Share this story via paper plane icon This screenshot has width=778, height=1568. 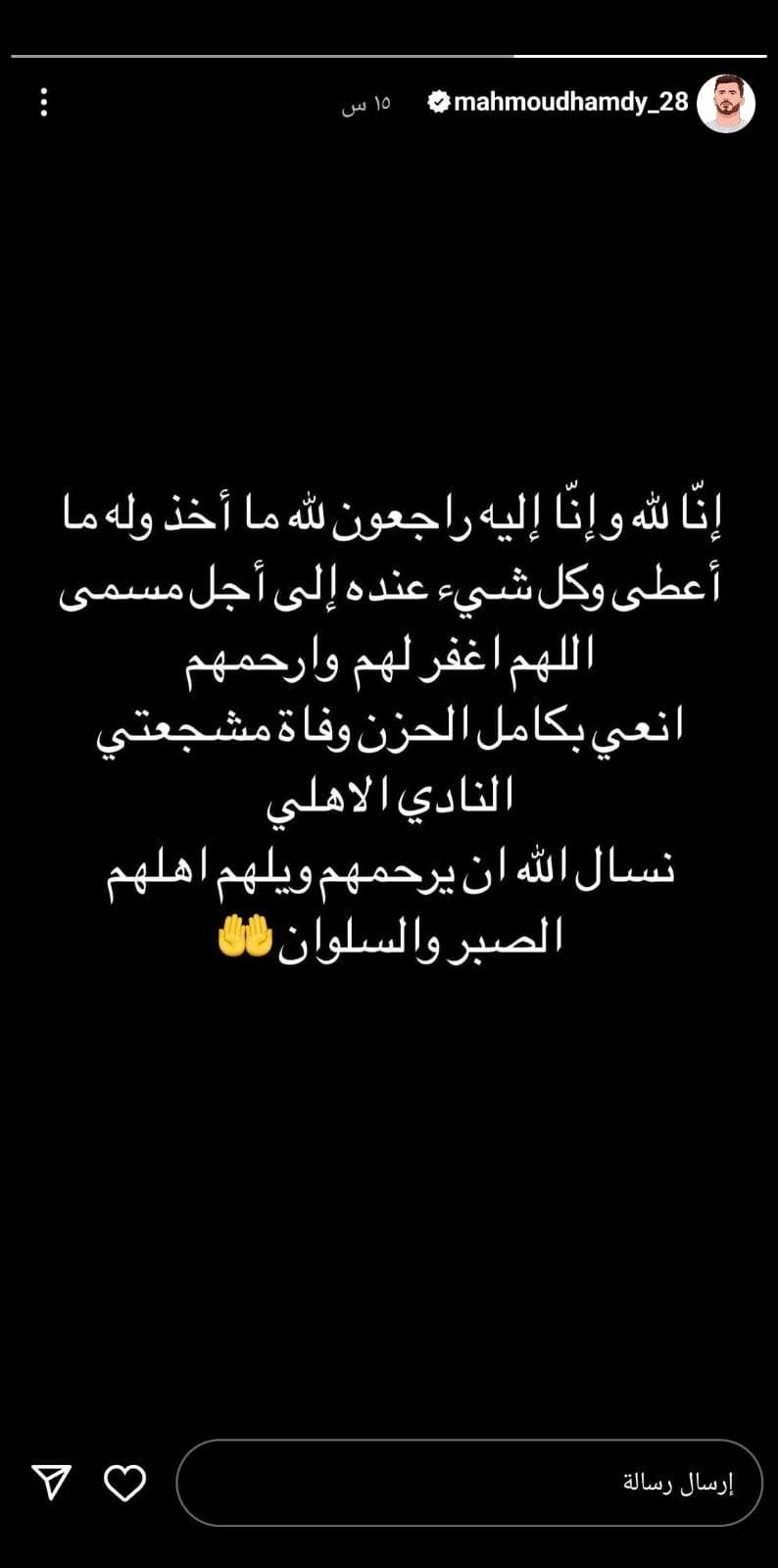(x=52, y=1483)
